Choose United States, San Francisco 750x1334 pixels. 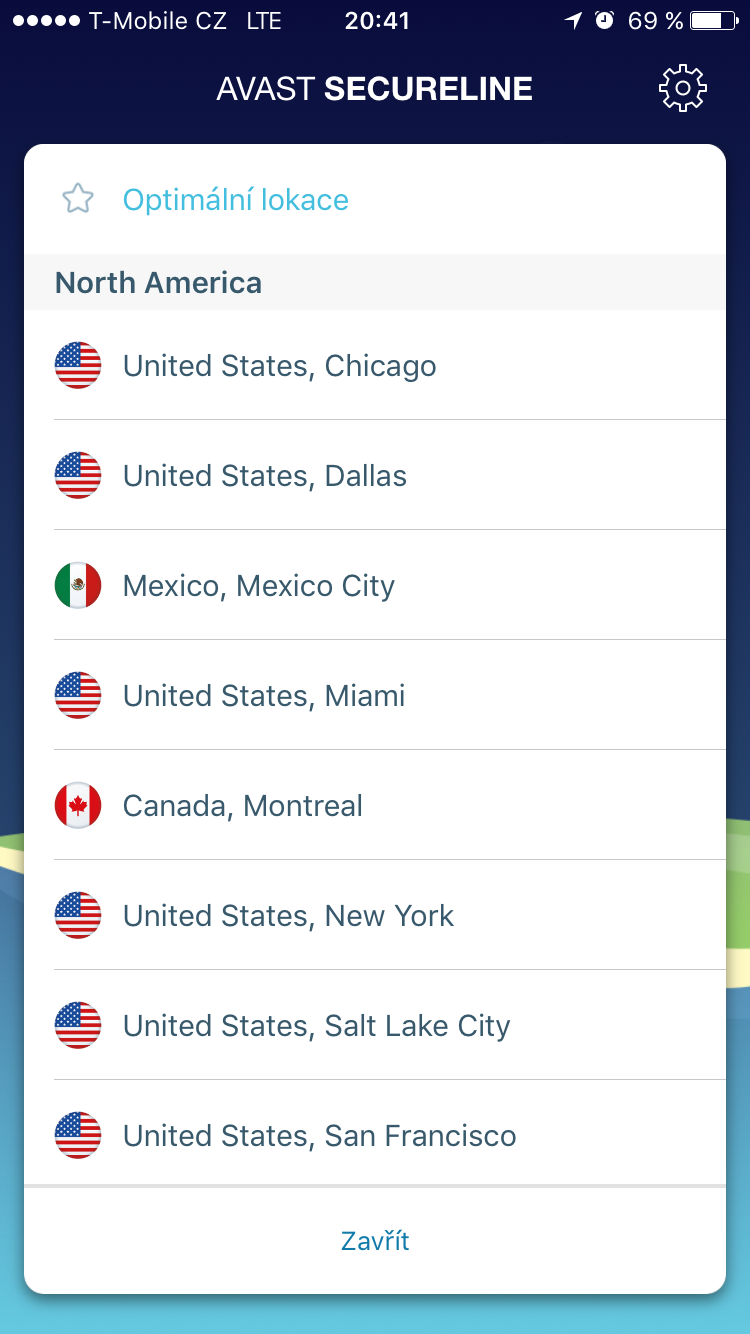[x=319, y=1136]
